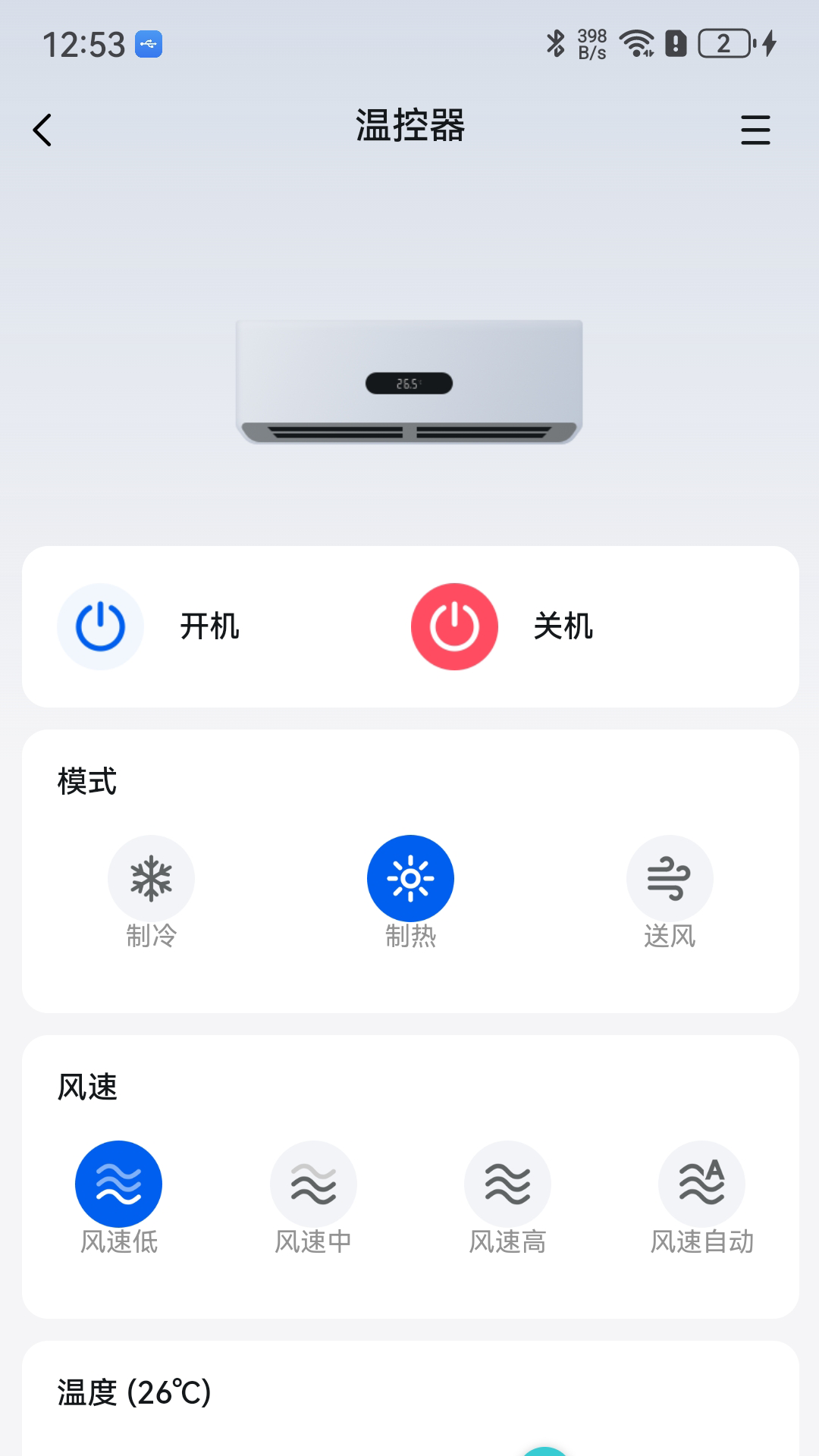Select the 风速自动 automatic fan speed icon
Screen dimensions: 819x1456
pos(702,1183)
